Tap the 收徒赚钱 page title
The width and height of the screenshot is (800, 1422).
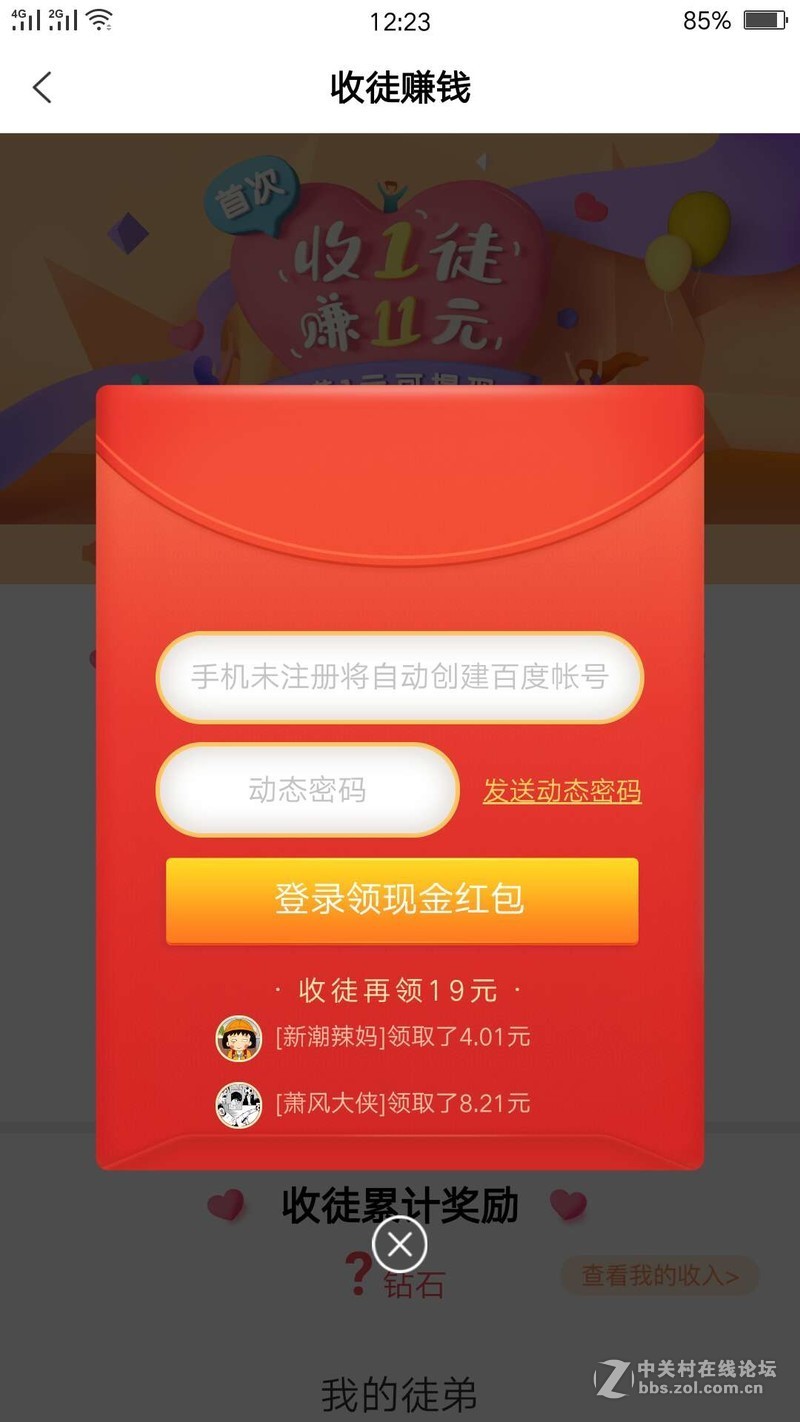click(398, 88)
